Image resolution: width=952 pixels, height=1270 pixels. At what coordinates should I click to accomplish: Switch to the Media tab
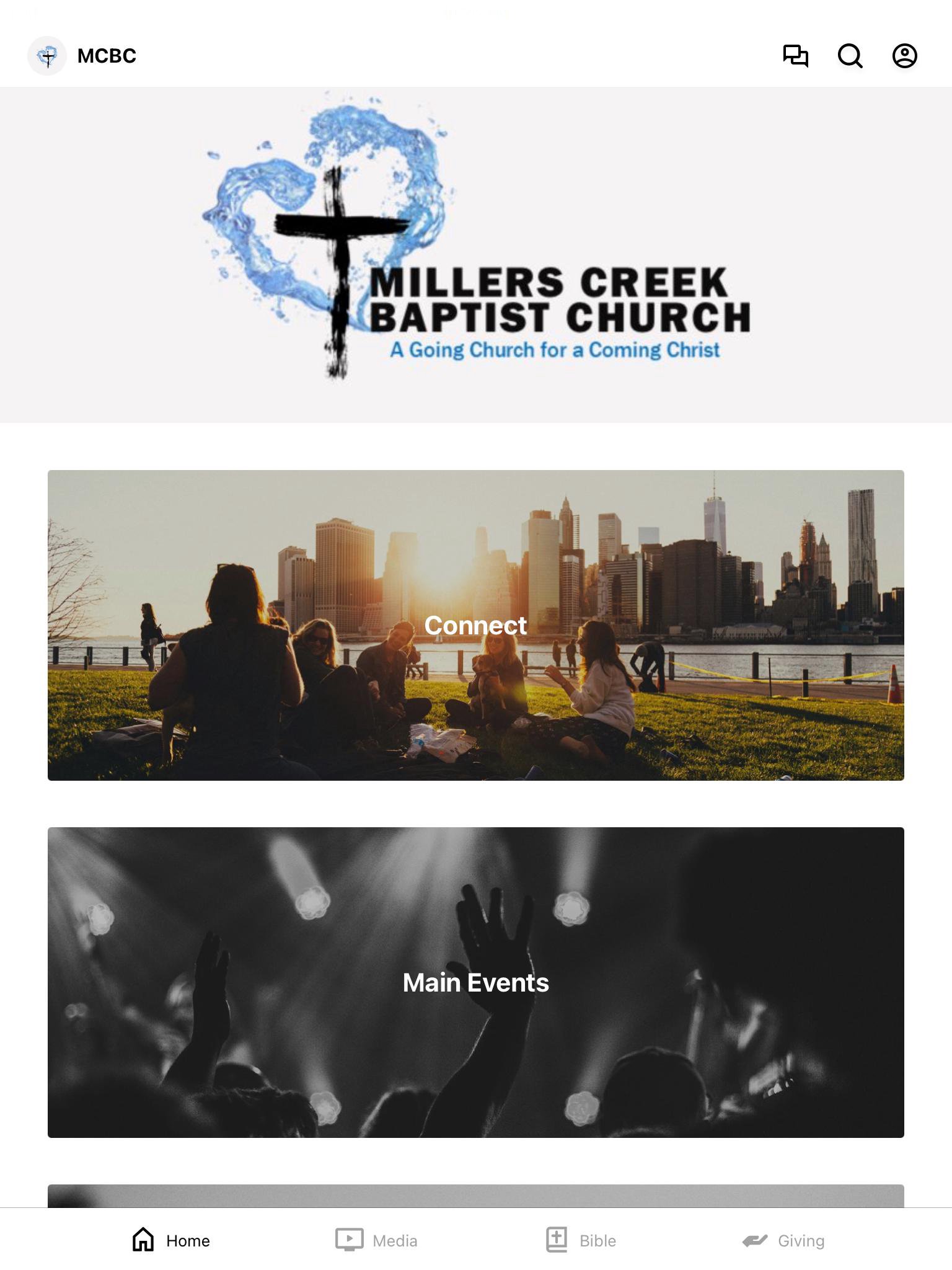point(377,1240)
